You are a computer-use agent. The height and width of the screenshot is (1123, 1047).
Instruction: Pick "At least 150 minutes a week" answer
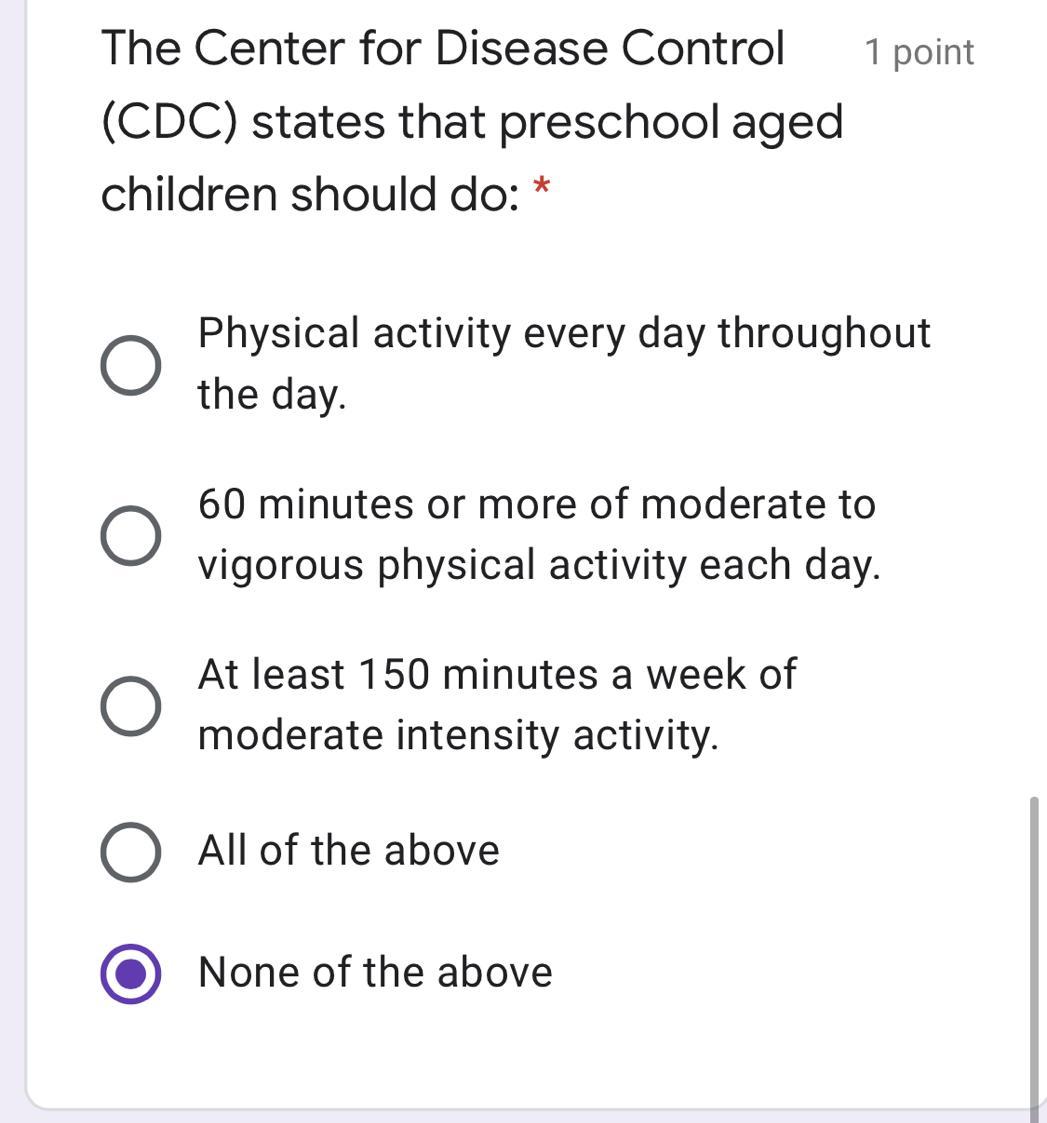click(130, 705)
